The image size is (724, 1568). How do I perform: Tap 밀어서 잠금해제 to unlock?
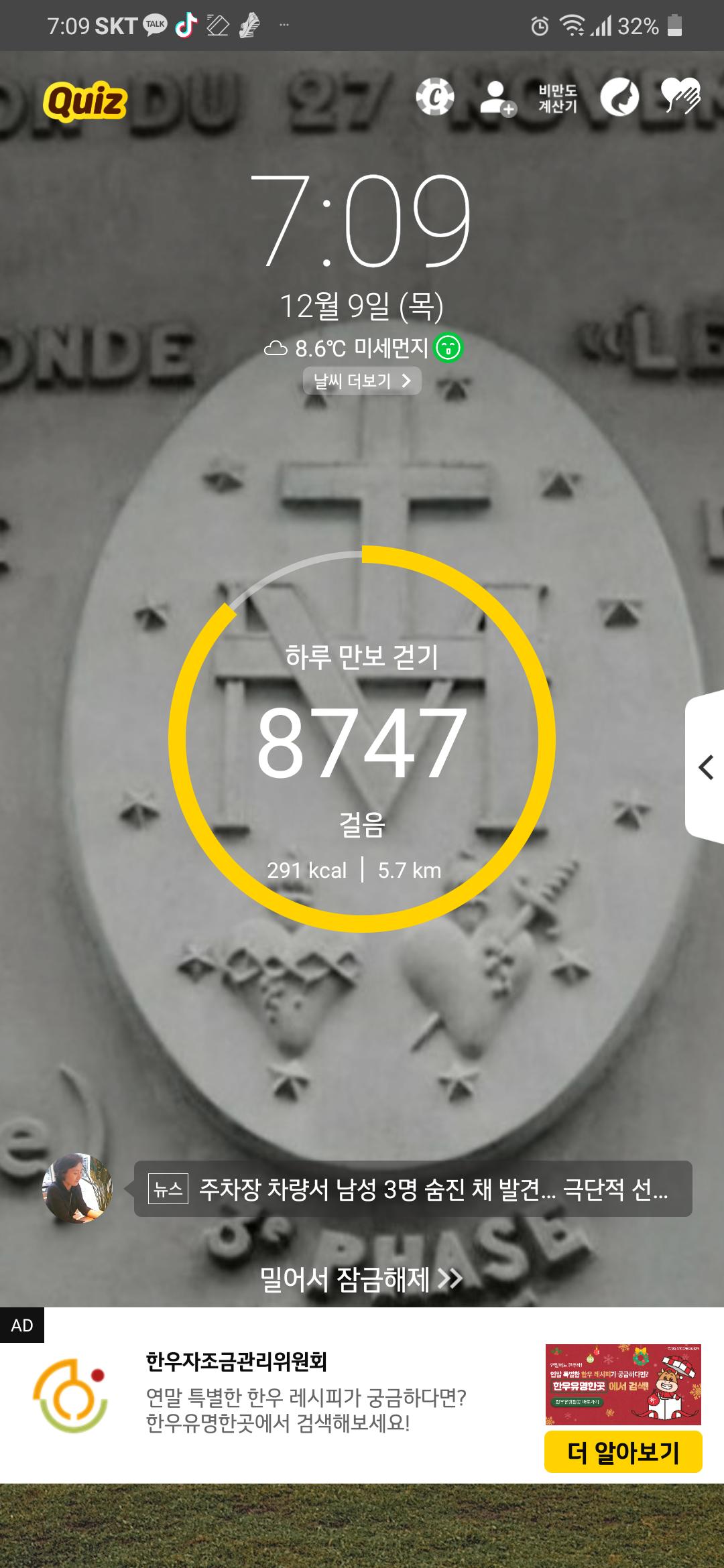(x=361, y=1279)
